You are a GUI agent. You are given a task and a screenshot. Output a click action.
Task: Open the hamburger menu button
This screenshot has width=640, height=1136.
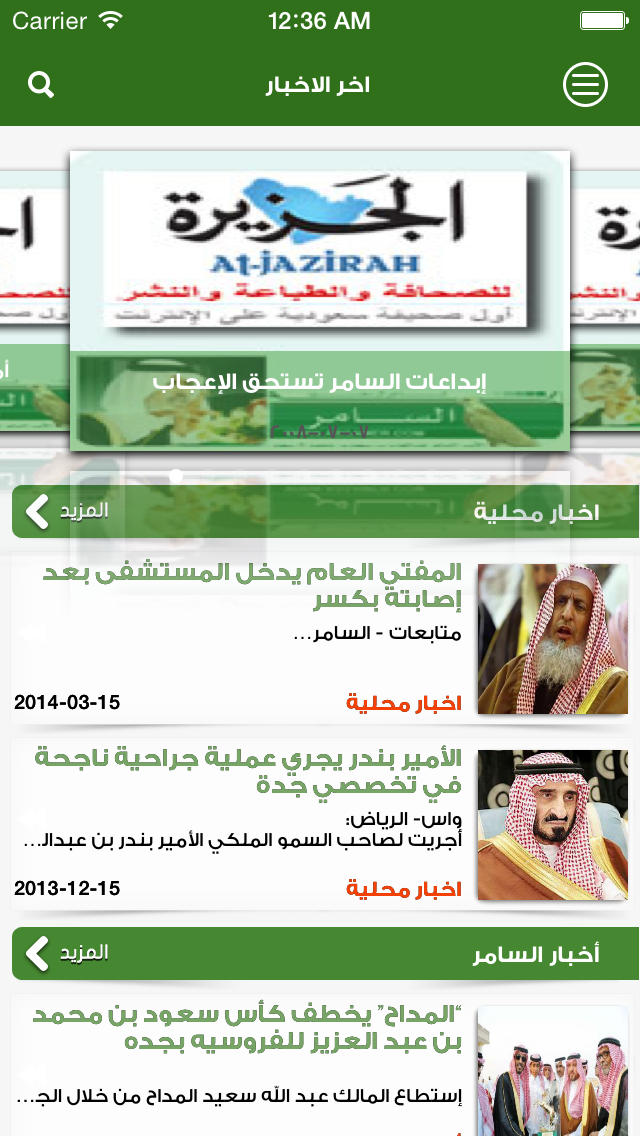[585, 85]
